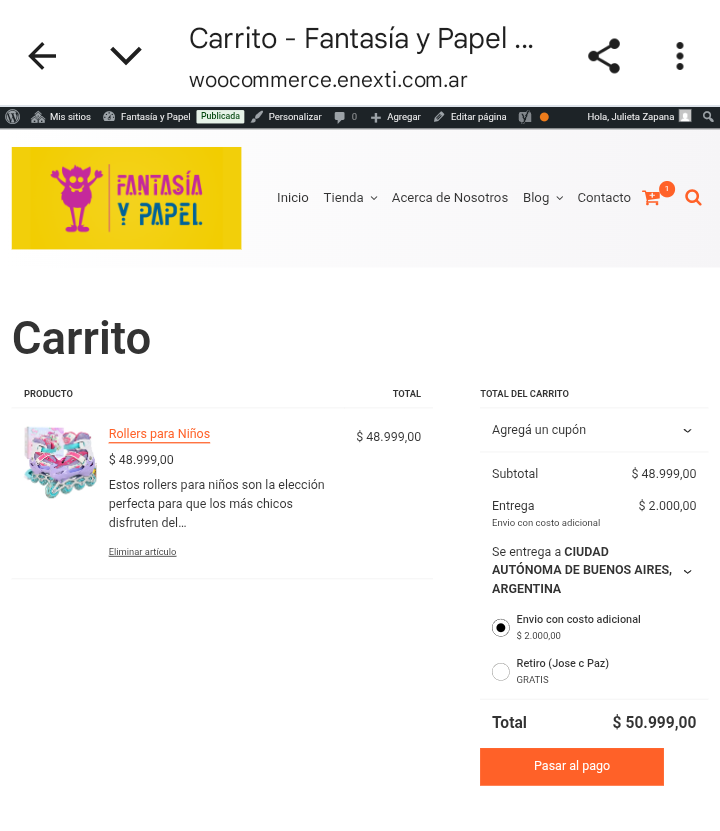Open the shopping cart icon
Viewport: 720px width, 831px height.
coord(652,198)
